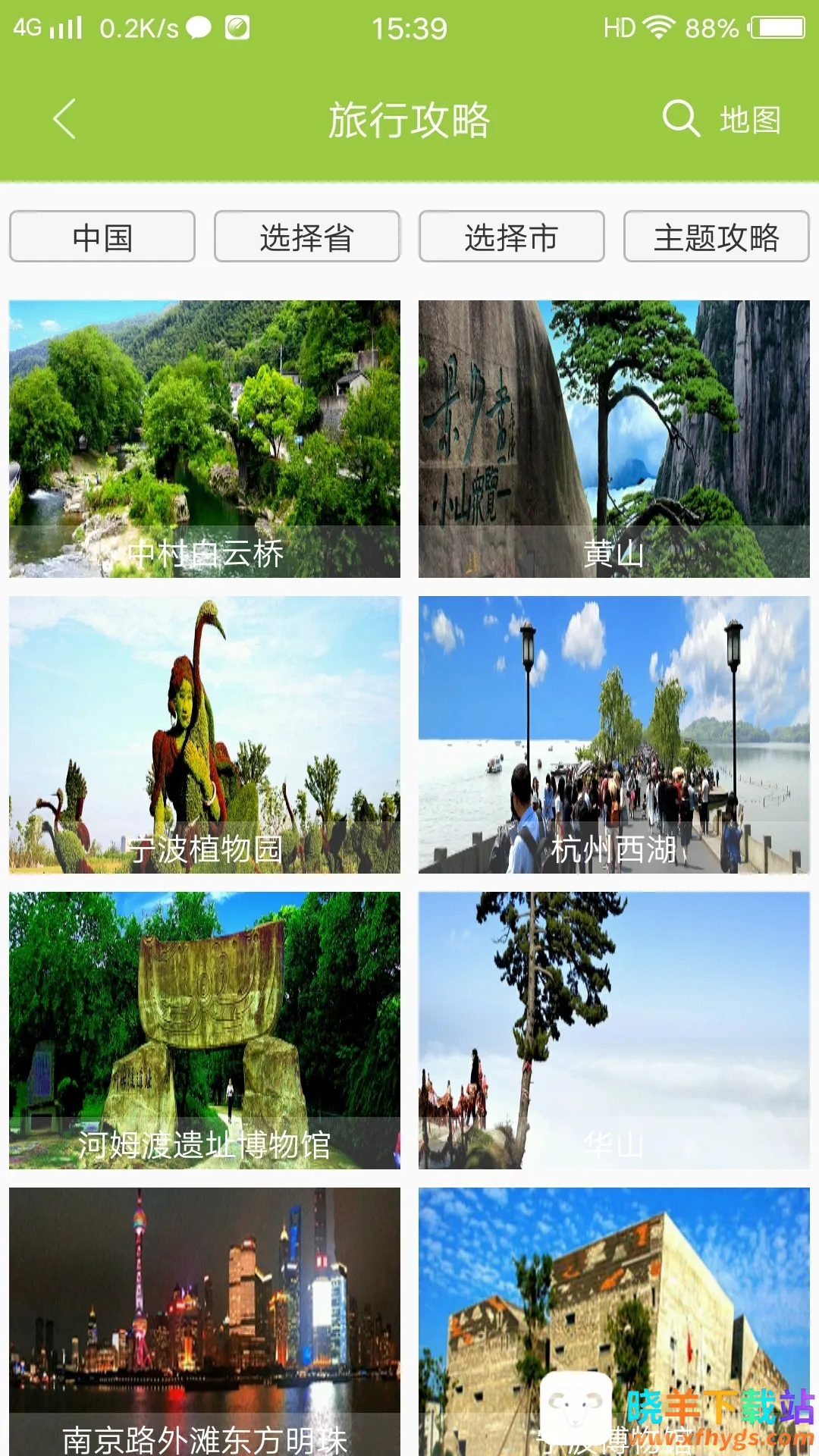Go back using the arrow icon
Image resolution: width=819 pixels, height=1456 pixels.
click(x=65, y=119)
